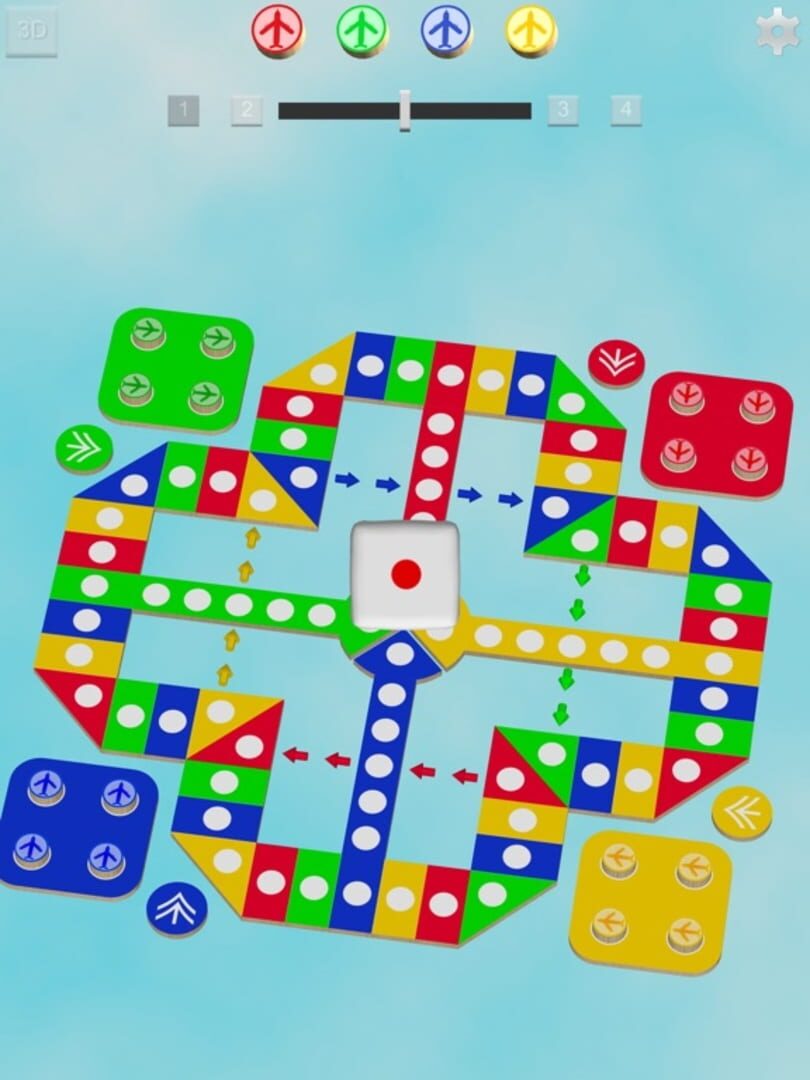Toggle the 3D view button
The height and width of the screenshot is (1080, 810).
(31, 31)
